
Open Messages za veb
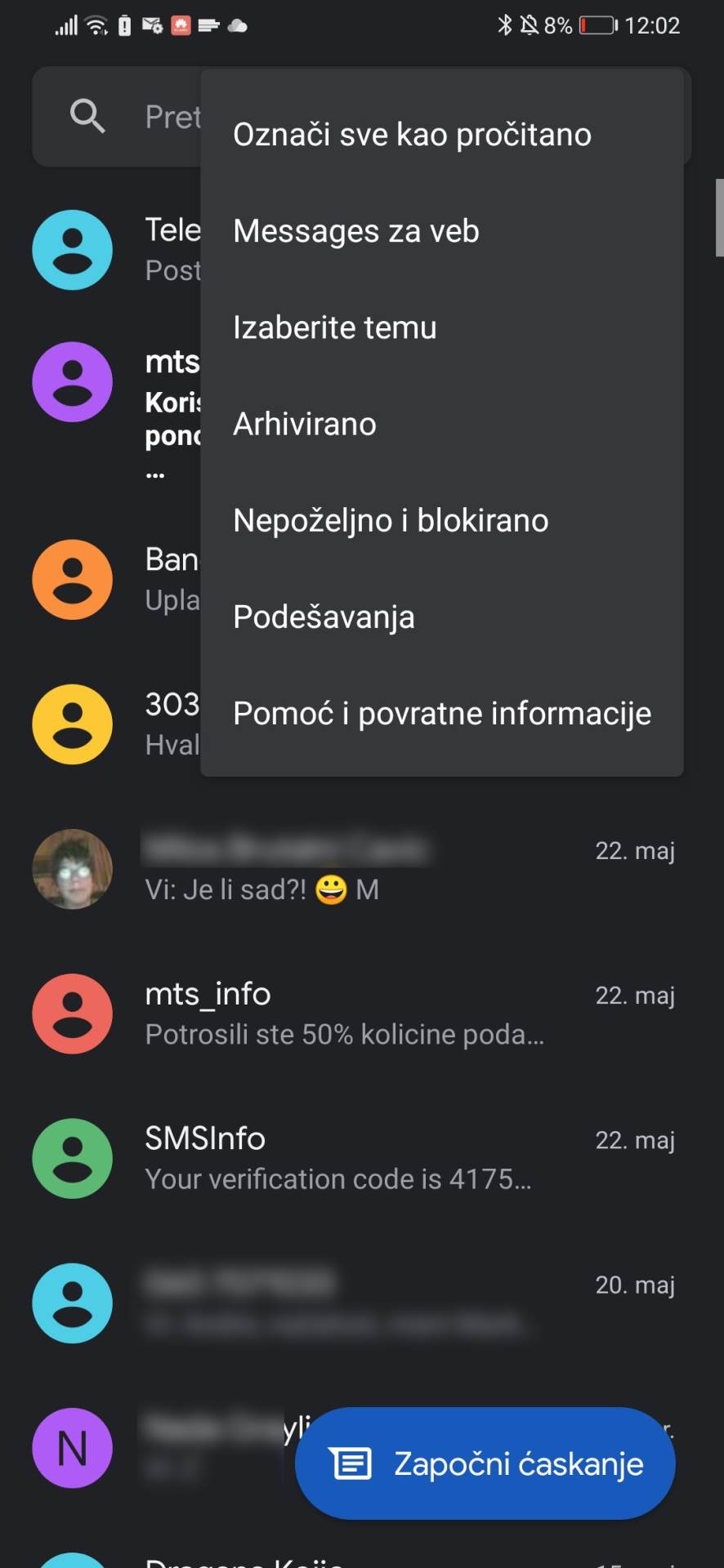pyautogui.click(x=356, y=231)
